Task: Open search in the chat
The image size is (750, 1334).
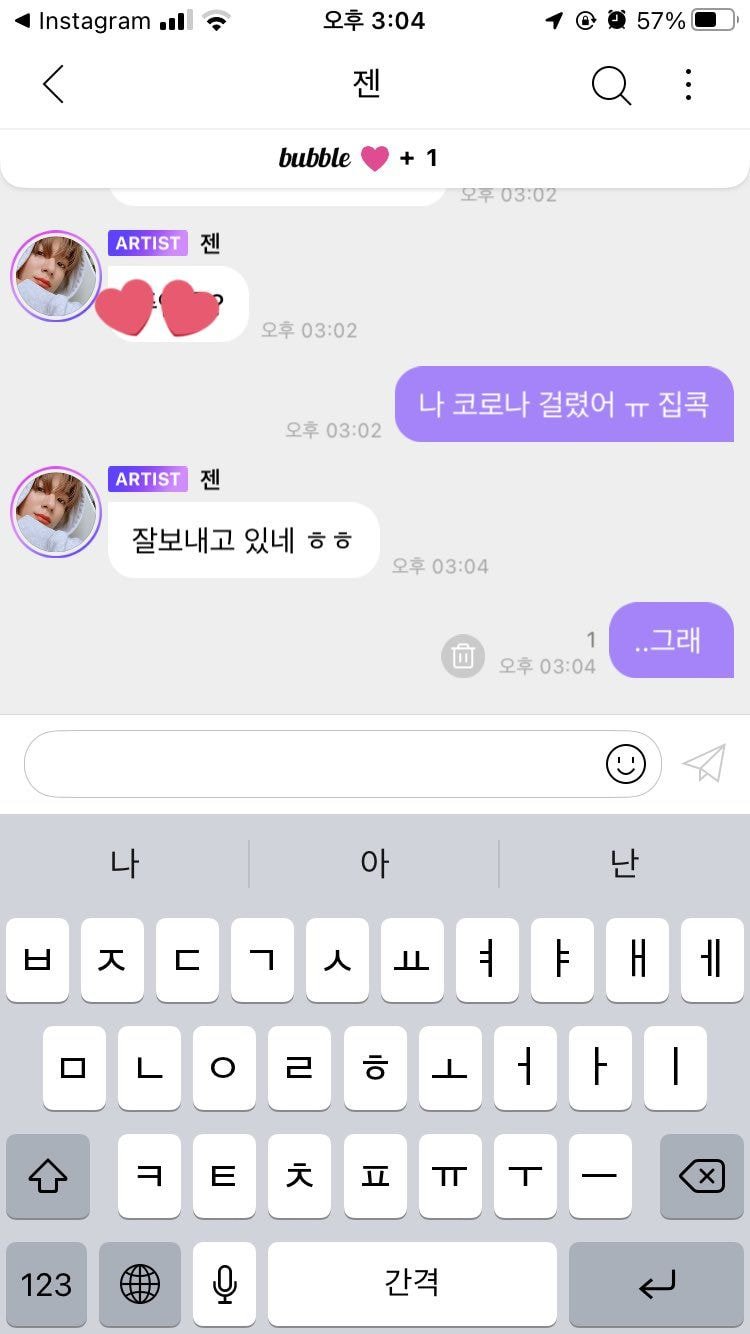Action: [x=610, y=84]
